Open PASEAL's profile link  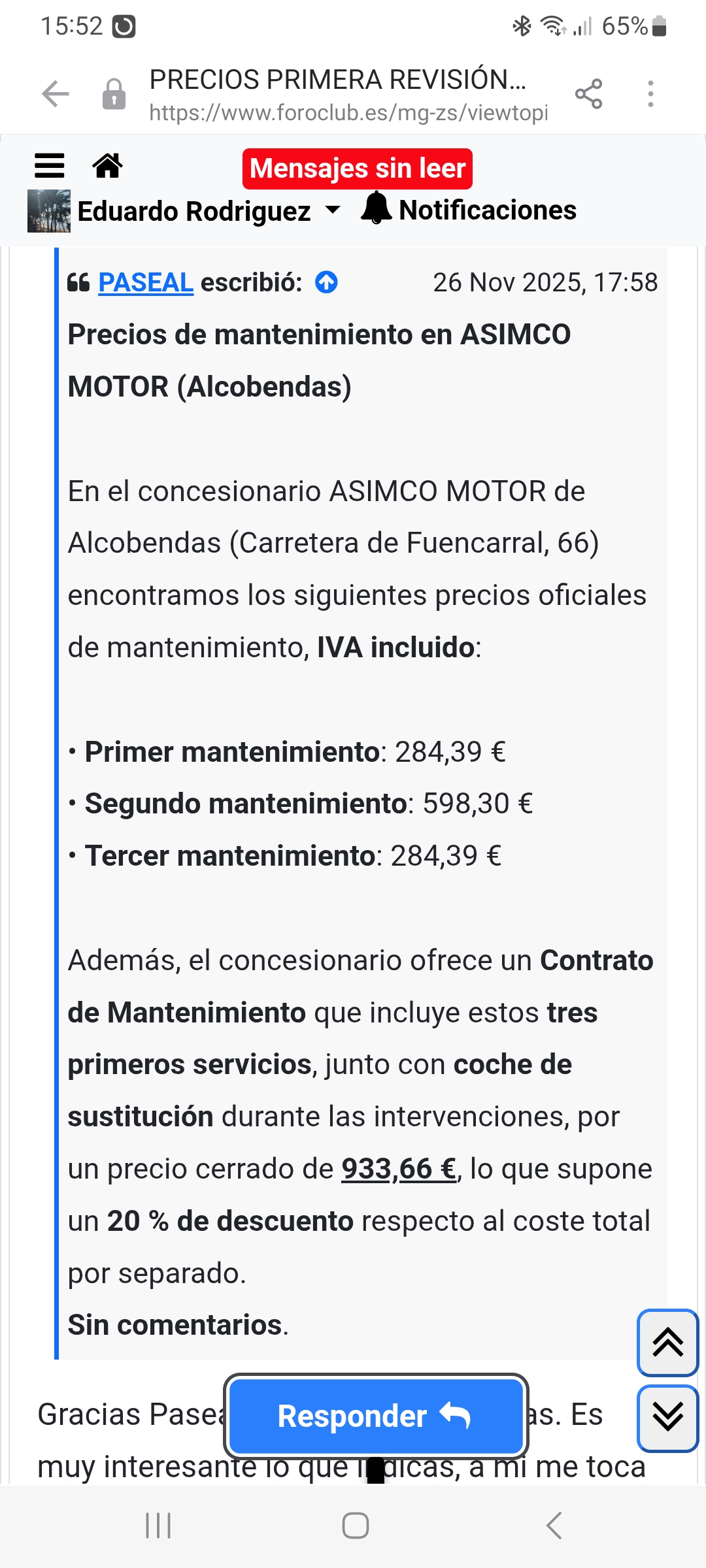(x=146, y=282)
